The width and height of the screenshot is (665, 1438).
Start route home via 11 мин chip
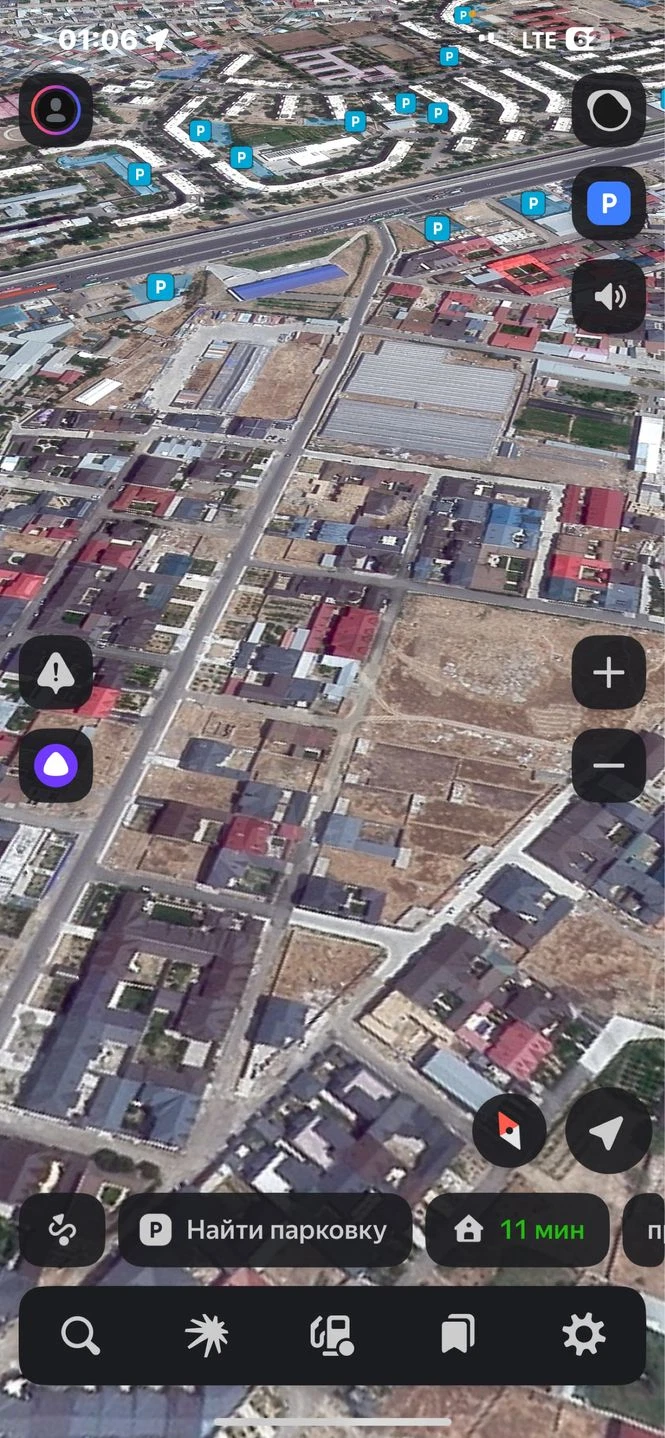[517, 1230]
